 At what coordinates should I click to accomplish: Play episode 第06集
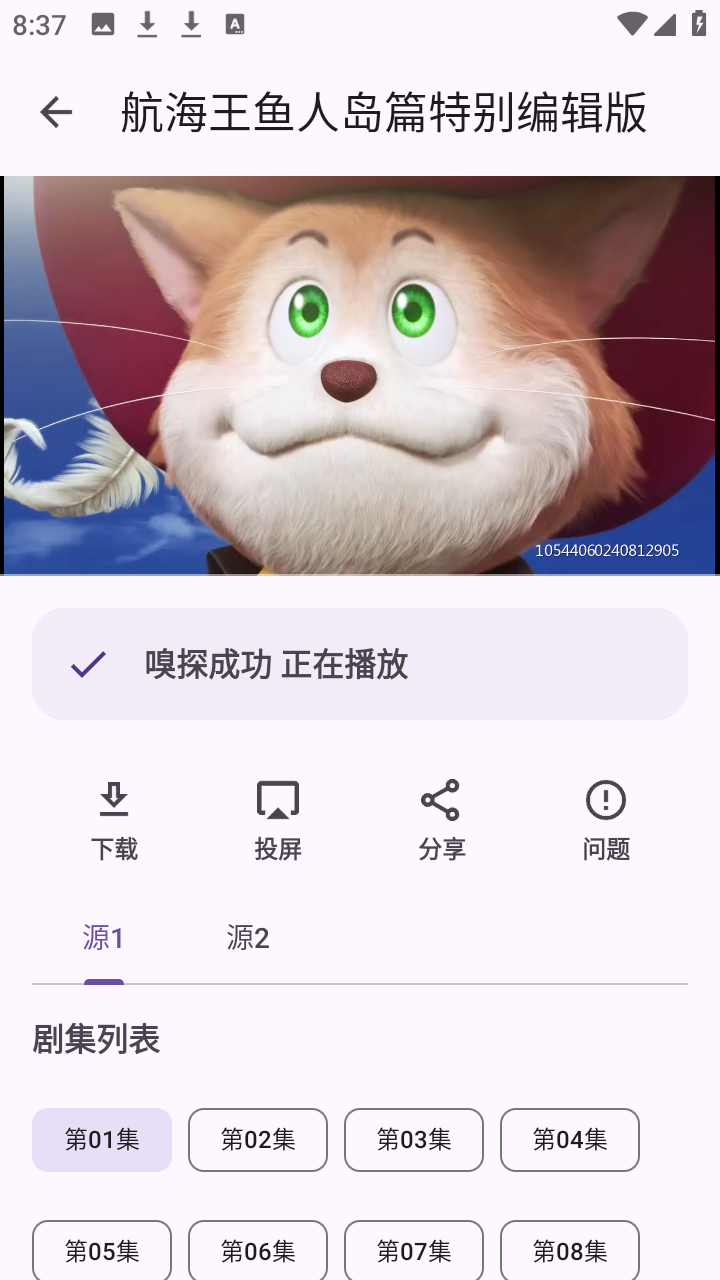pos(257,1250)
